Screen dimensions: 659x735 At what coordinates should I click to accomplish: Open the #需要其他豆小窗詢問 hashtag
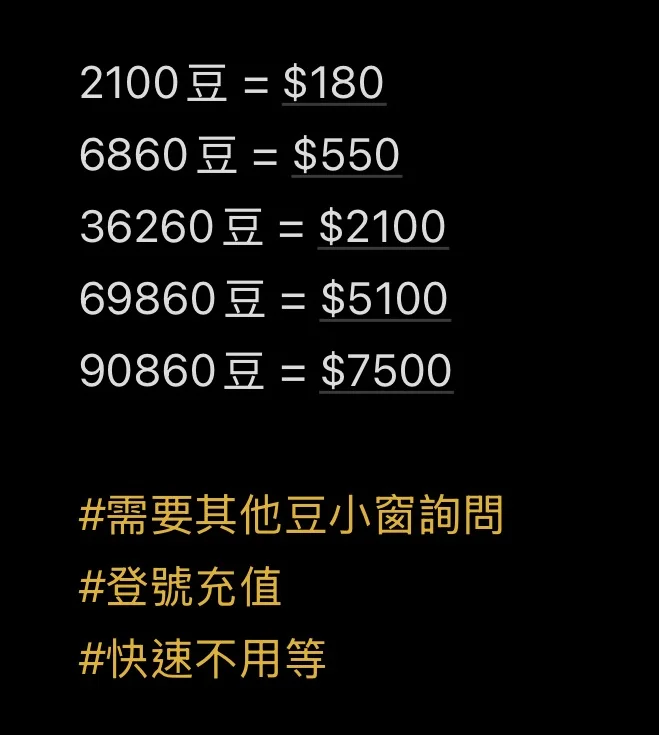tap(291, 517)
